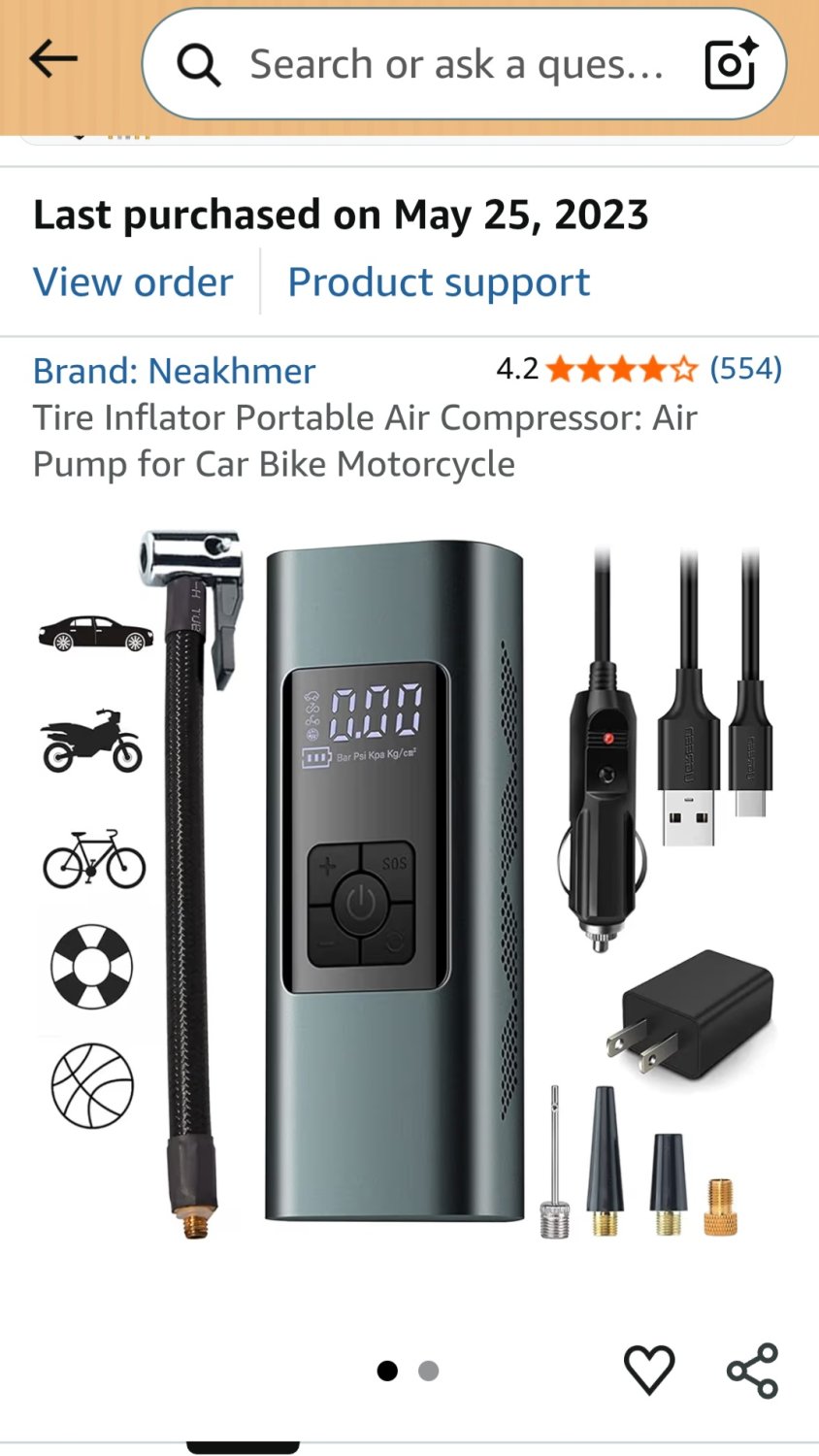Open the camera lens search icon
This screenshot has height=1456, width=819.
pos(730,64)
